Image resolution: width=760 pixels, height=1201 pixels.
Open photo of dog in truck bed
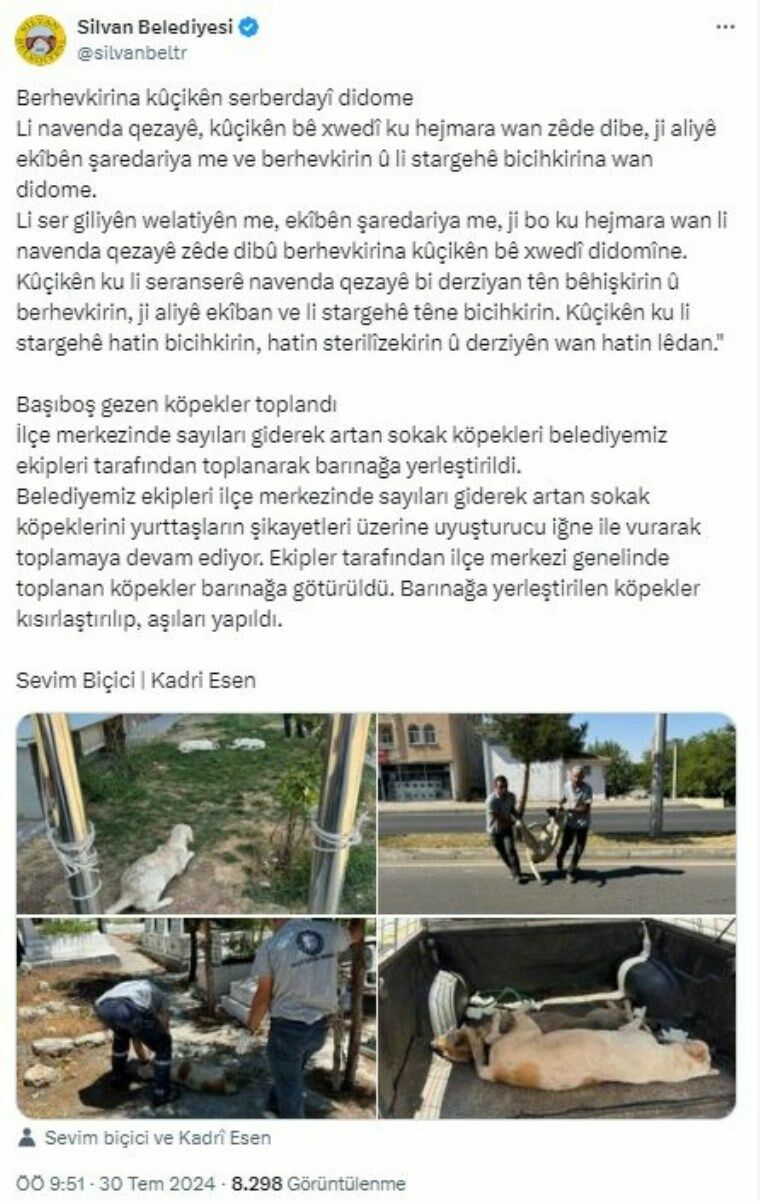pyautogui.click(x=556, y=1017)
